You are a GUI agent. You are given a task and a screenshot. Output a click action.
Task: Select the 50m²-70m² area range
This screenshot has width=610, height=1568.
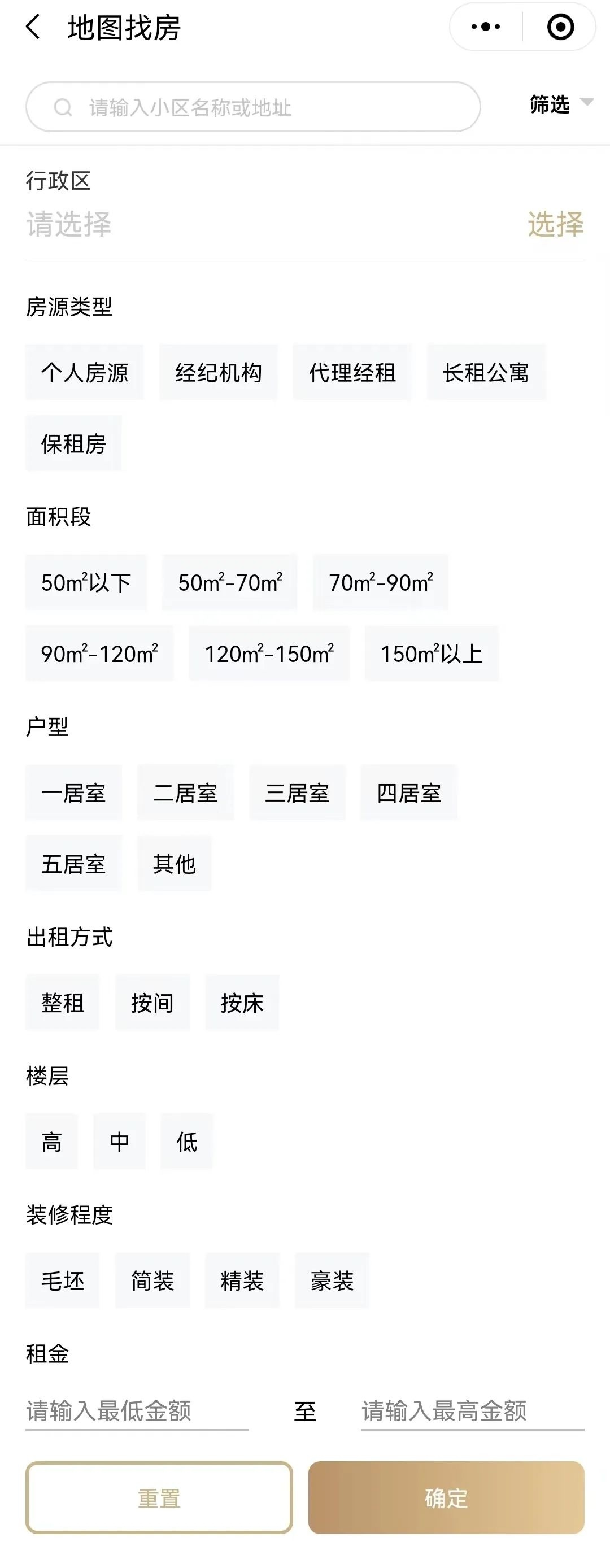pos(229,582)
